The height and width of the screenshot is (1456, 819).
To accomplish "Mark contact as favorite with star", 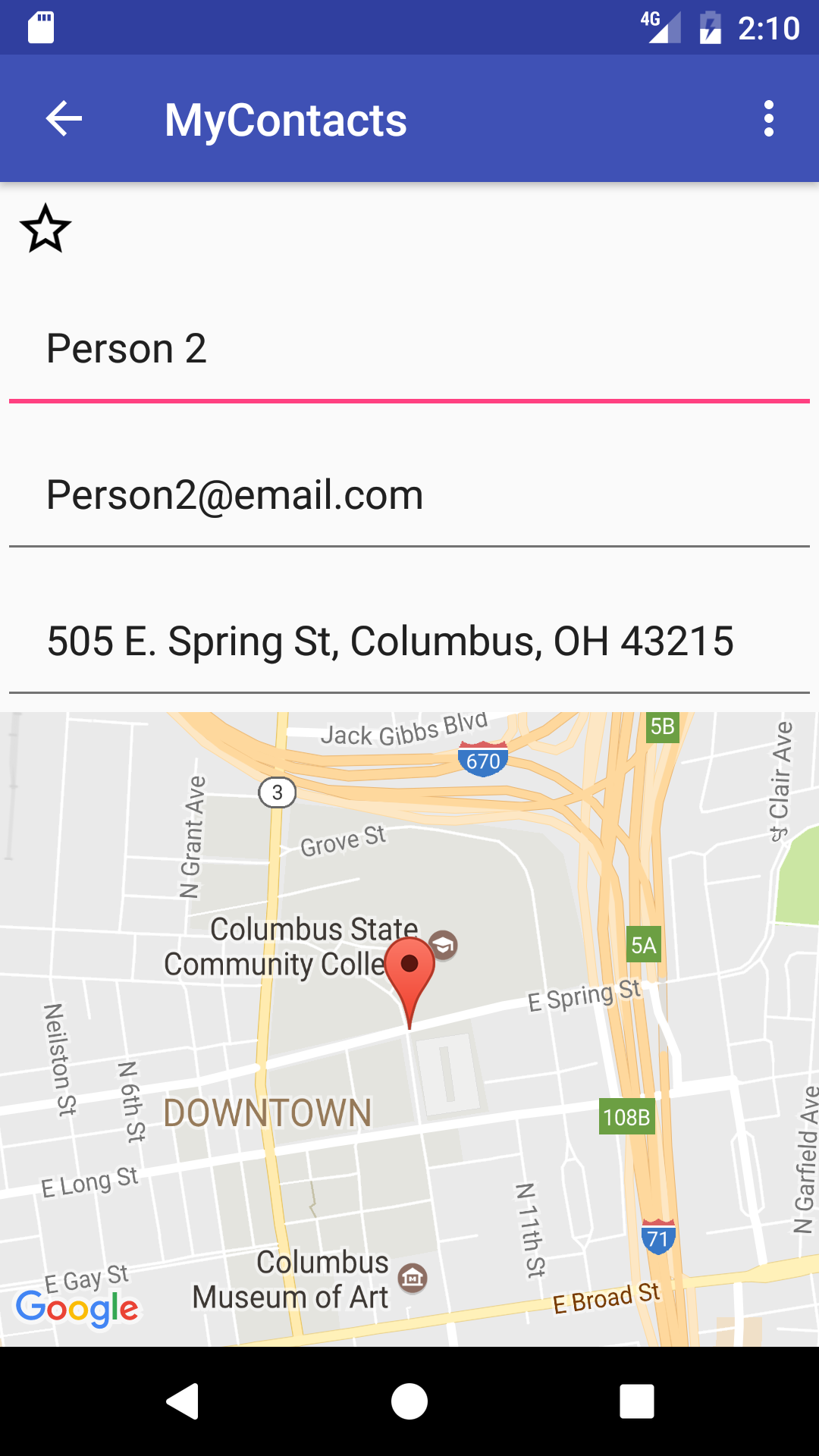I will pos(45,228).
